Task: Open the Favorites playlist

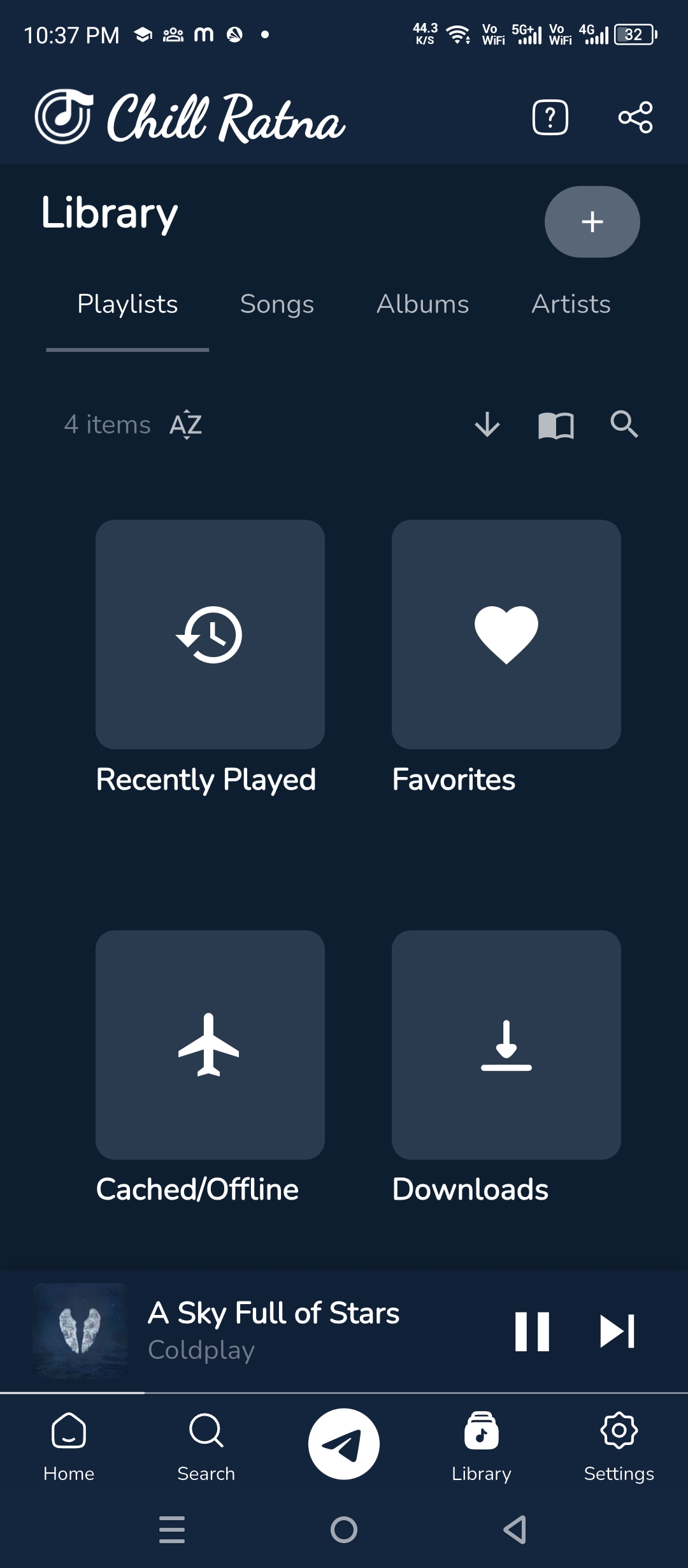Action: (506, 635)
